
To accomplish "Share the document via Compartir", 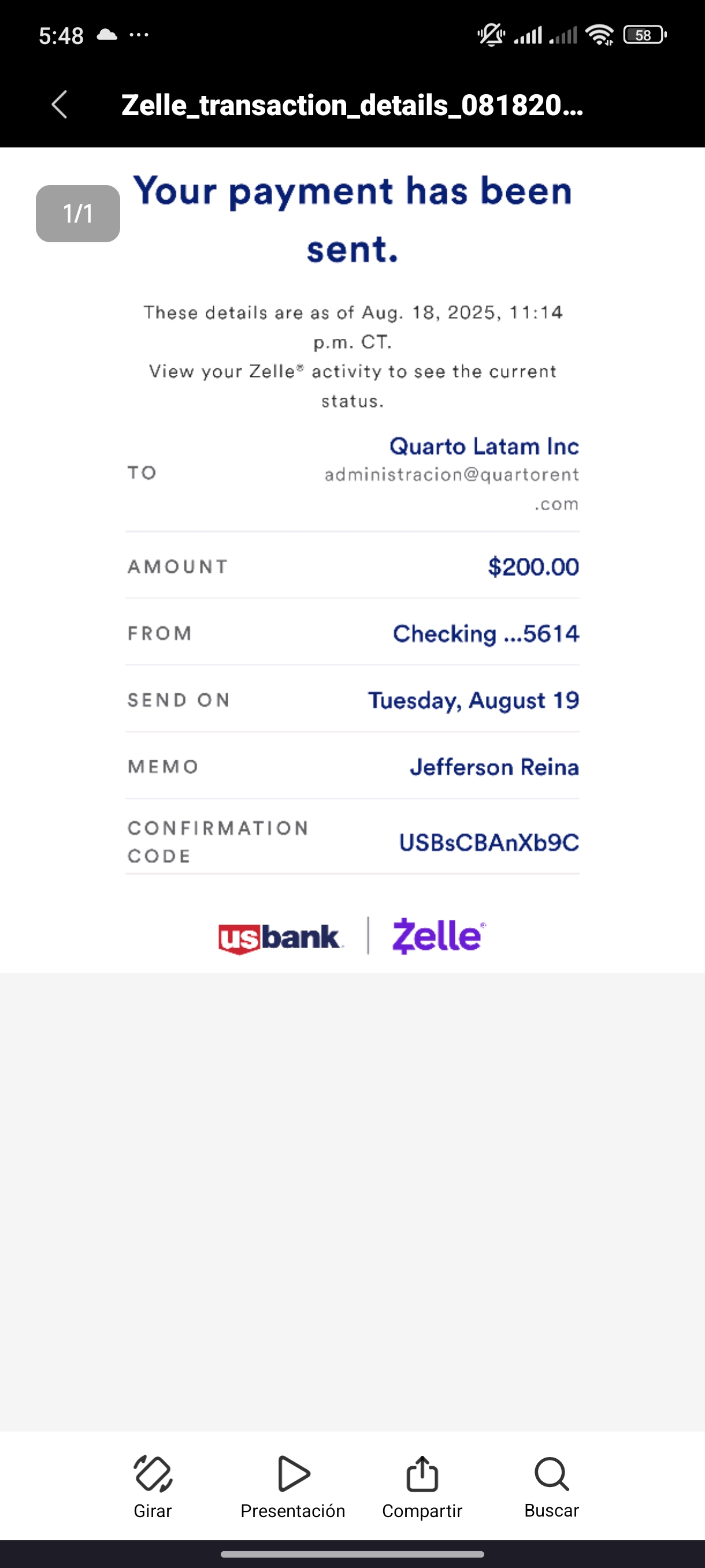I will tap(422, 1485).
